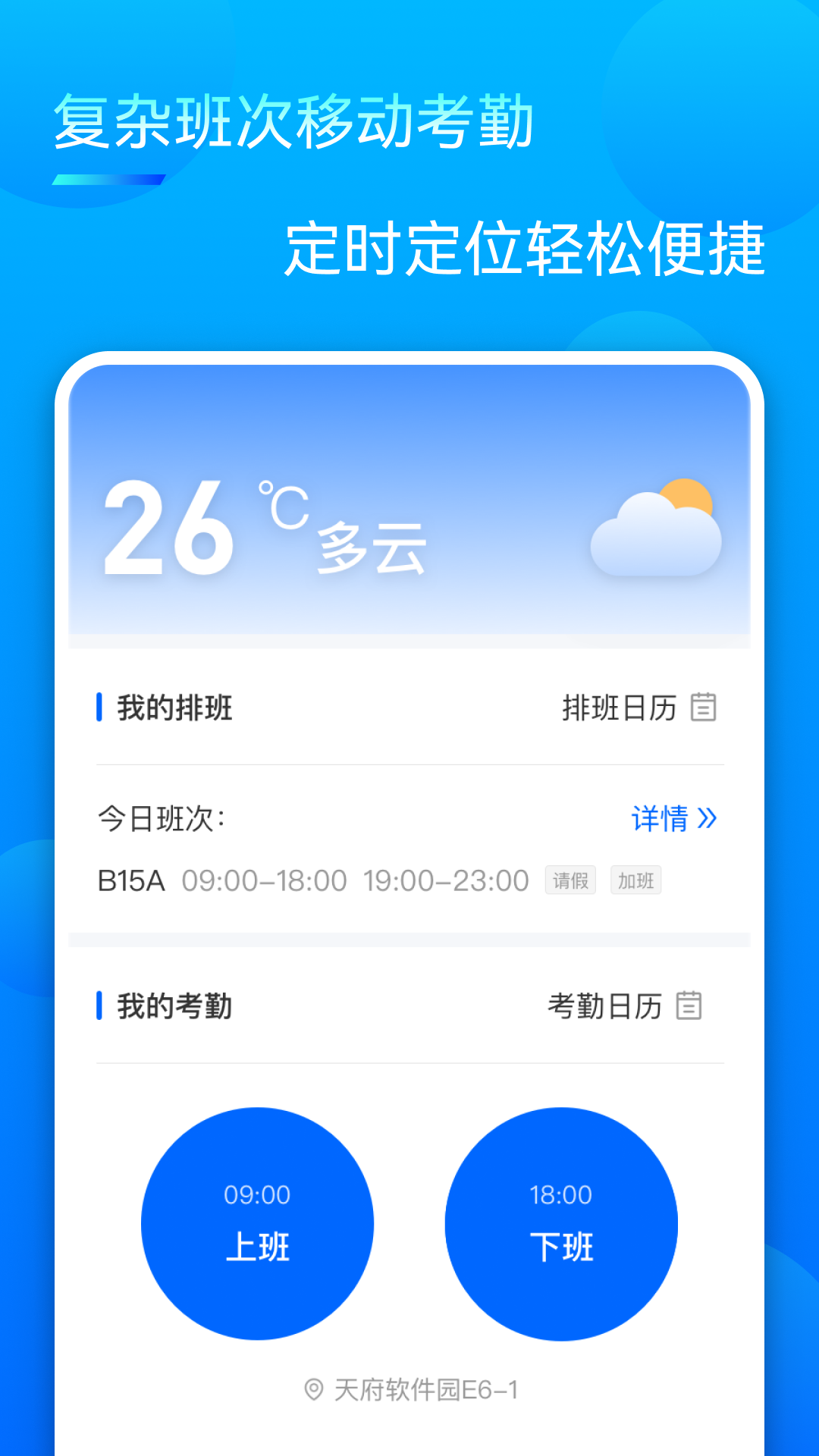Select the blue bar icon beside 我的考勤
Image resolution: width=819 pixels, height=1456 pixels.
(99, 1006)
